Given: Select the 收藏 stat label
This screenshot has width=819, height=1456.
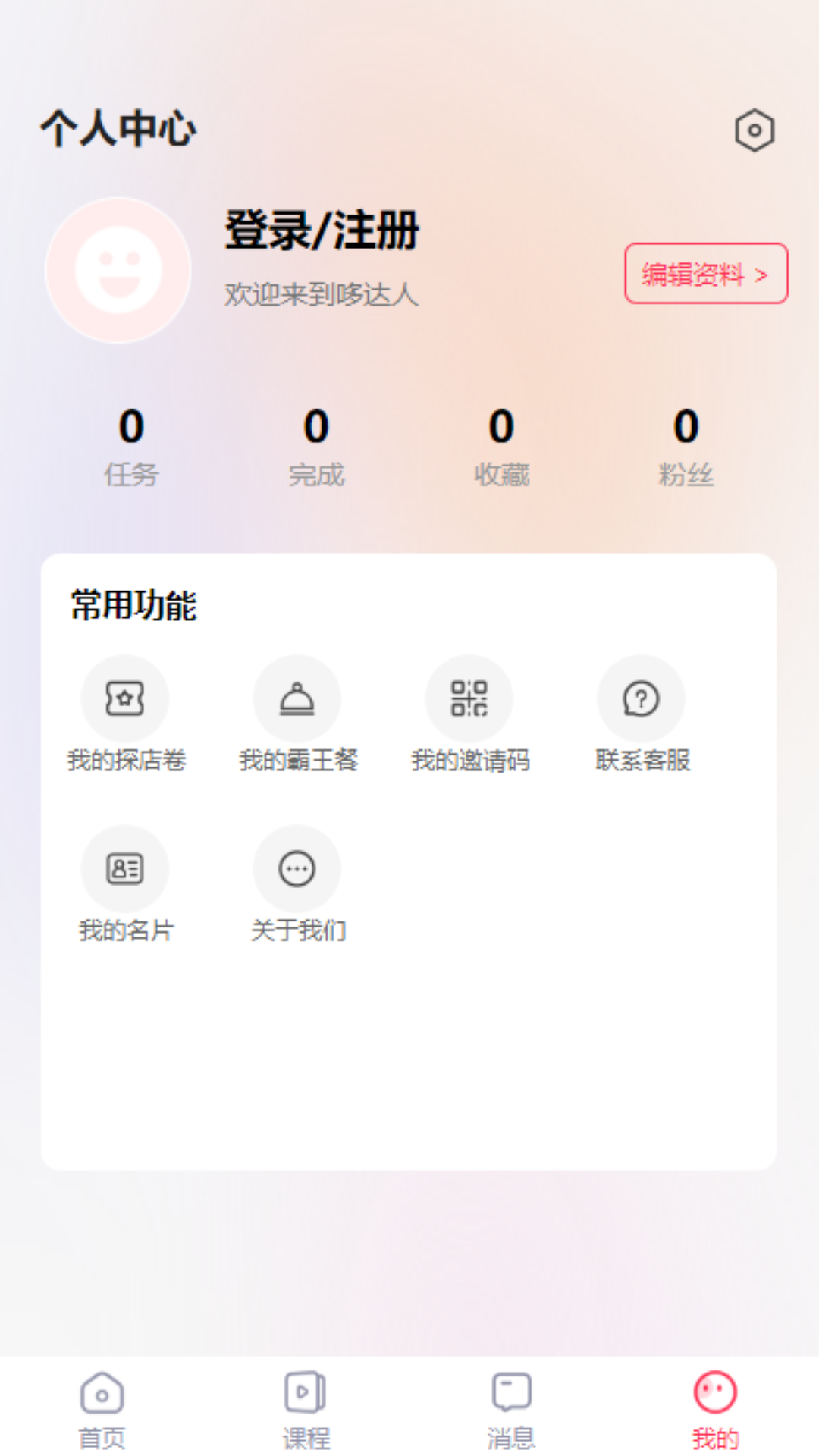Looking at the screenshot, I should pyautogui.click(x=501, y=475).
